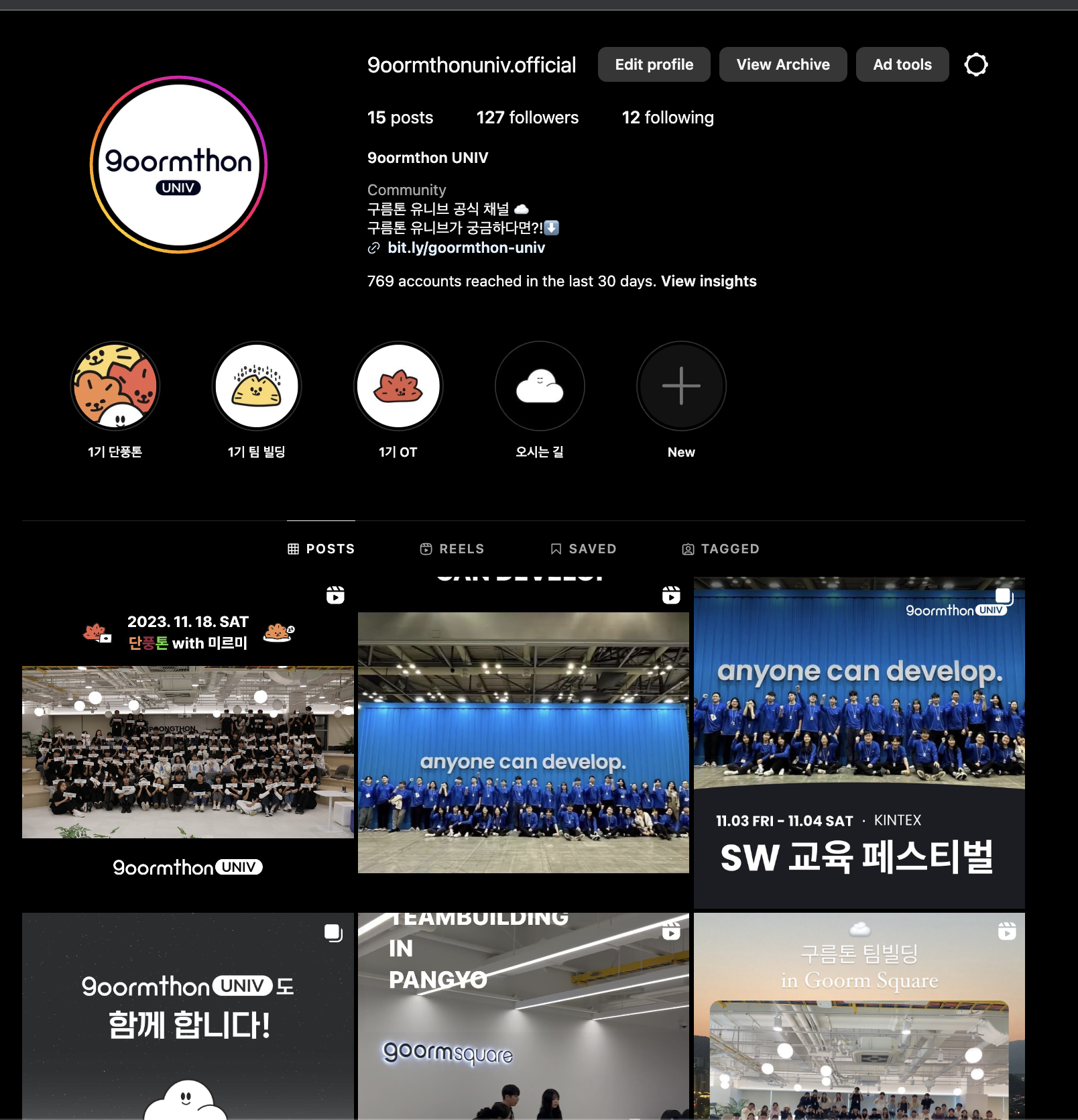Open the 1기 단풍톤 highlight
Image resolution: width=1078 pixels, height=1120 pixels.
[115, 386]
